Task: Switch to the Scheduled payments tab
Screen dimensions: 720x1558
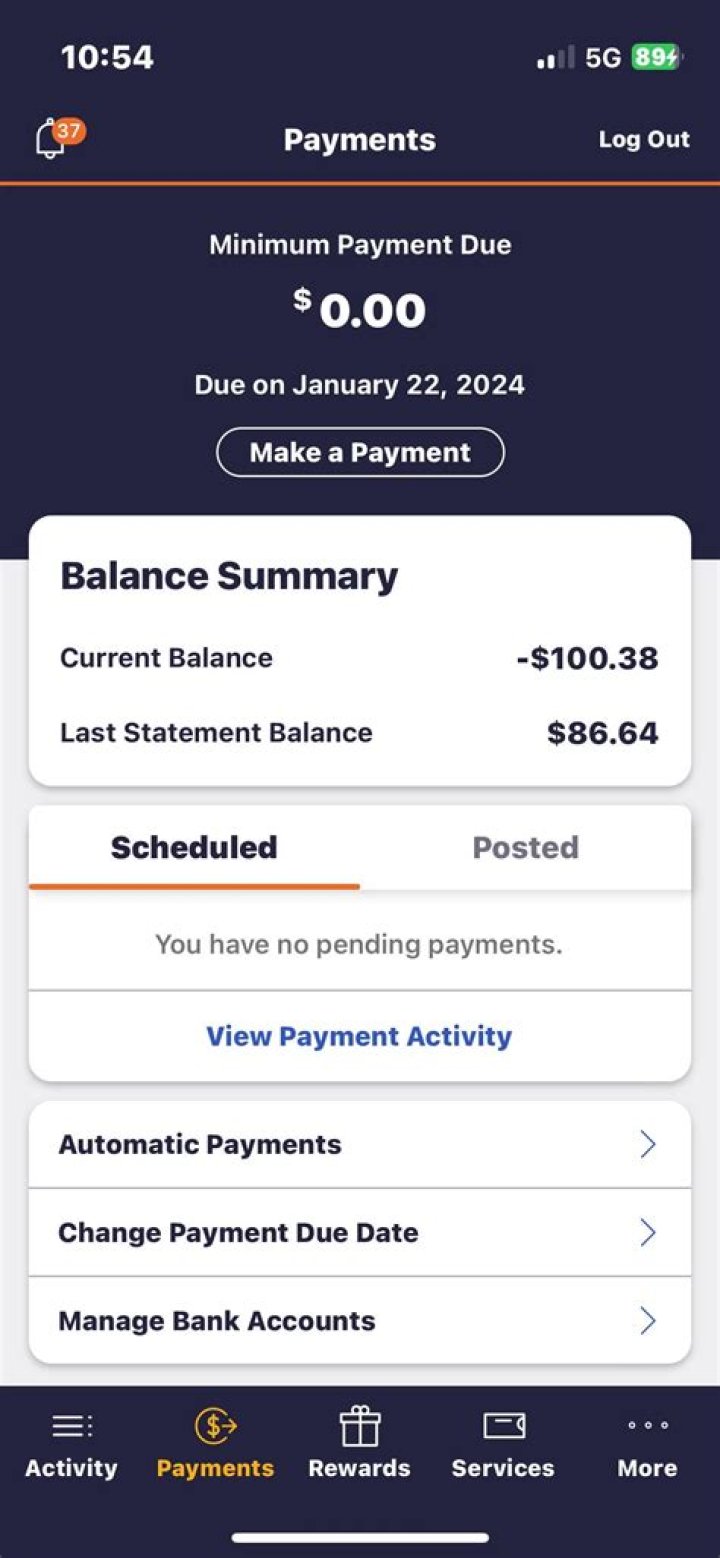Action: pyautogui.click(x=194, y=848)
